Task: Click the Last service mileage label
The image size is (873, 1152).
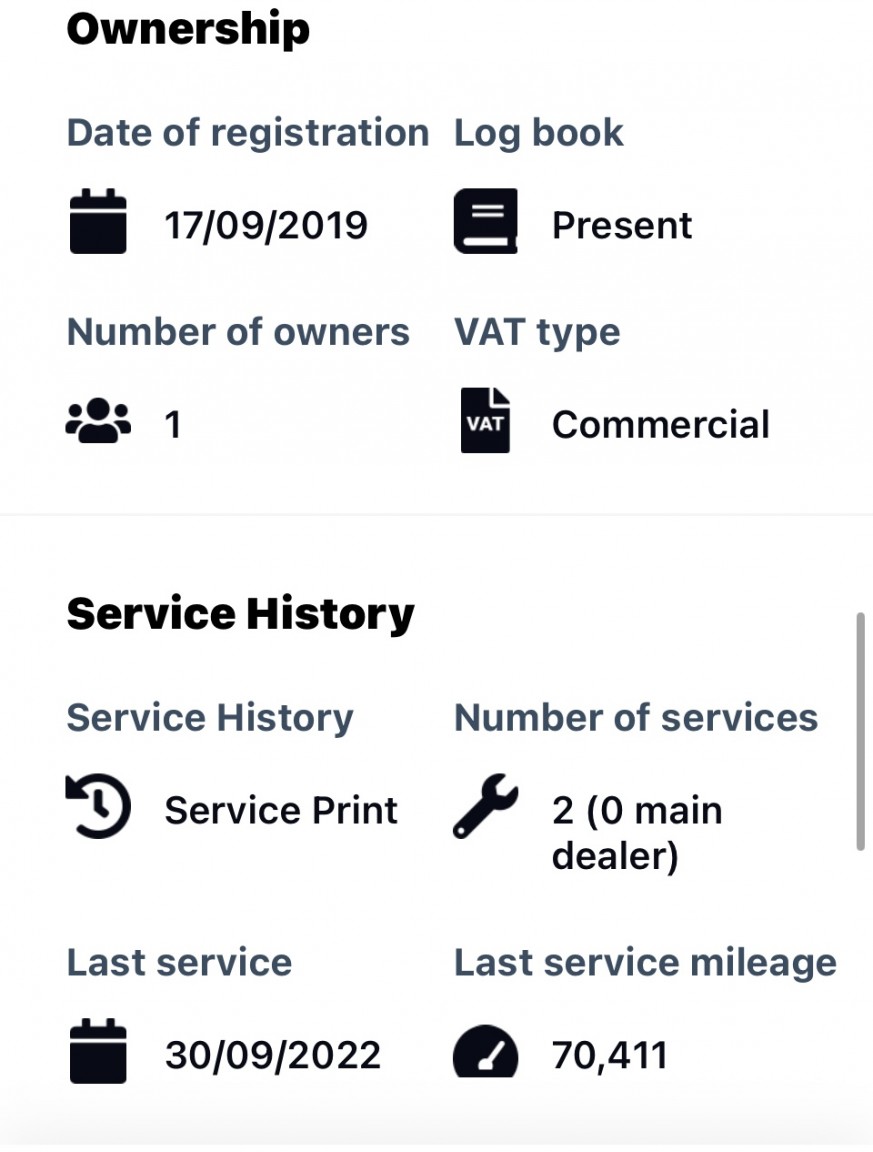Action: 645,962
